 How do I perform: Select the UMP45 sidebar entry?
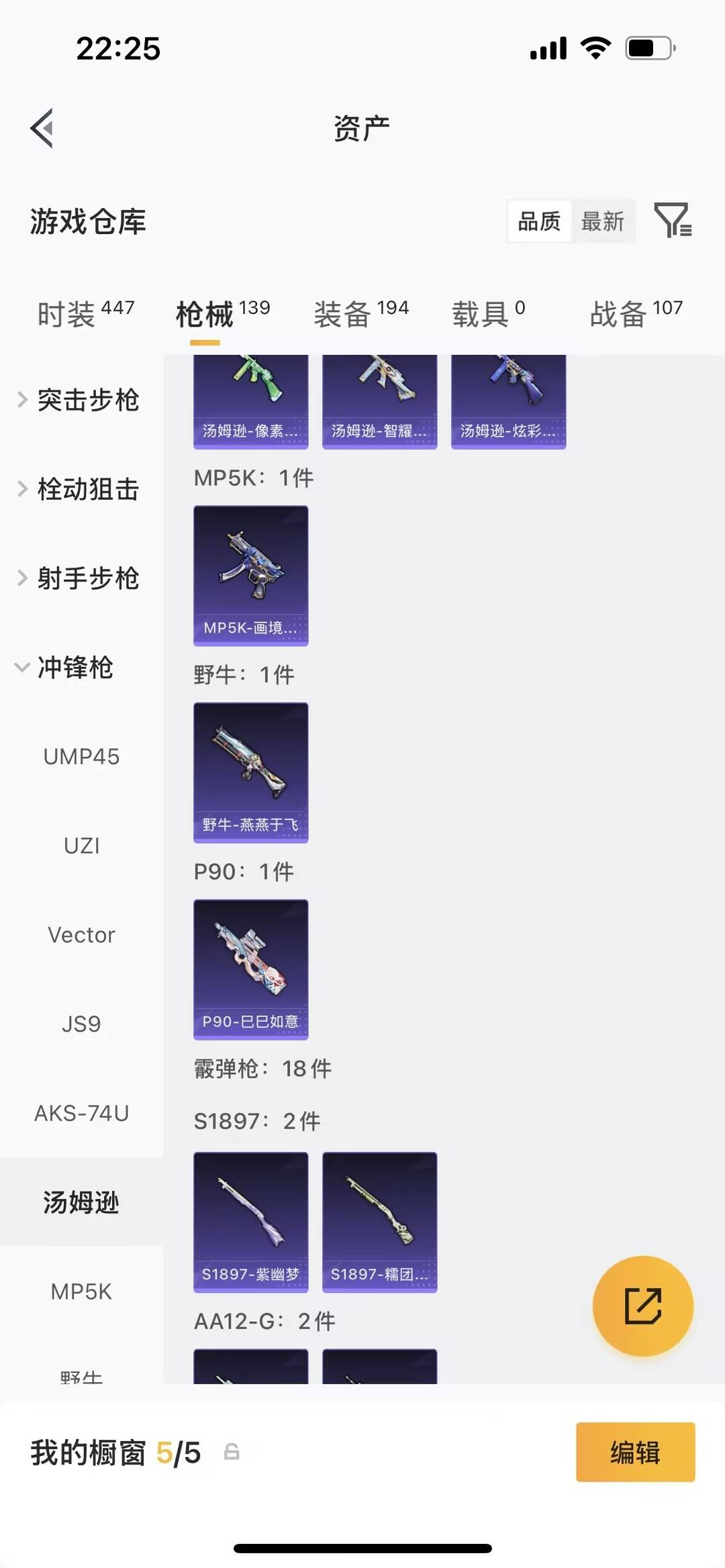pos(81,757)
